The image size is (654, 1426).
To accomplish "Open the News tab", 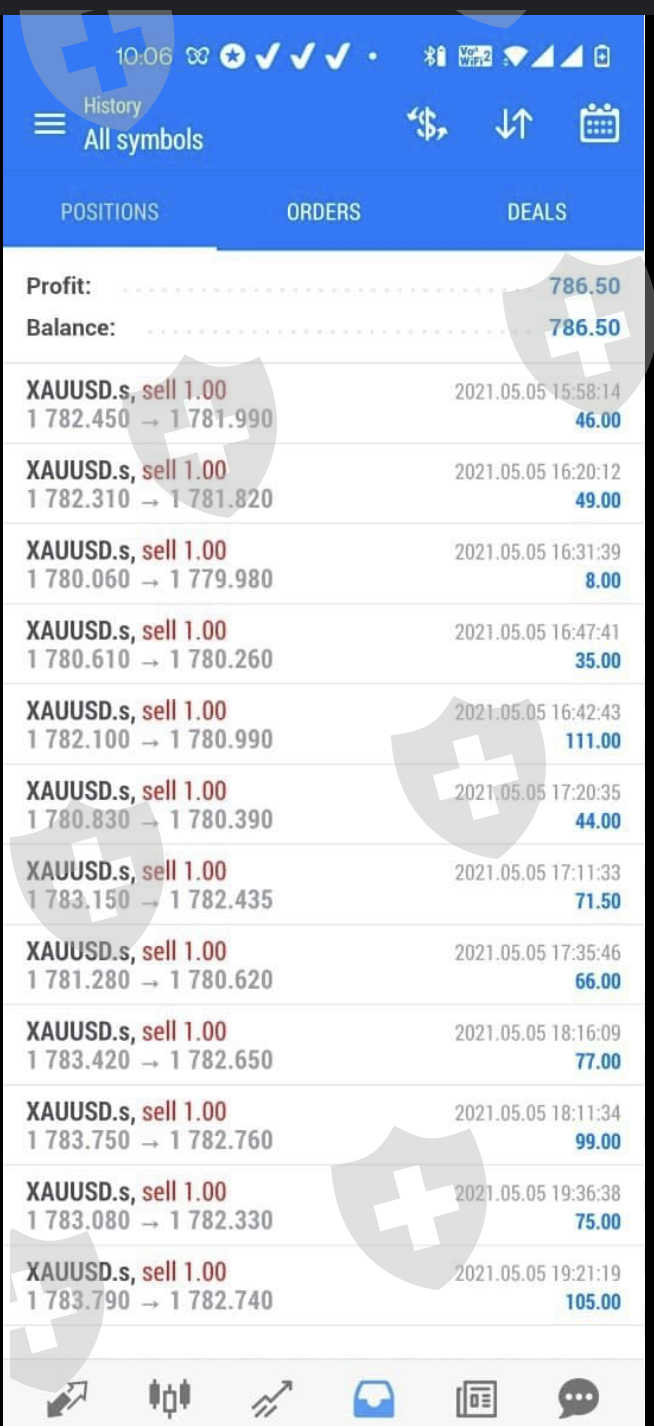I will click(476, 1398).
